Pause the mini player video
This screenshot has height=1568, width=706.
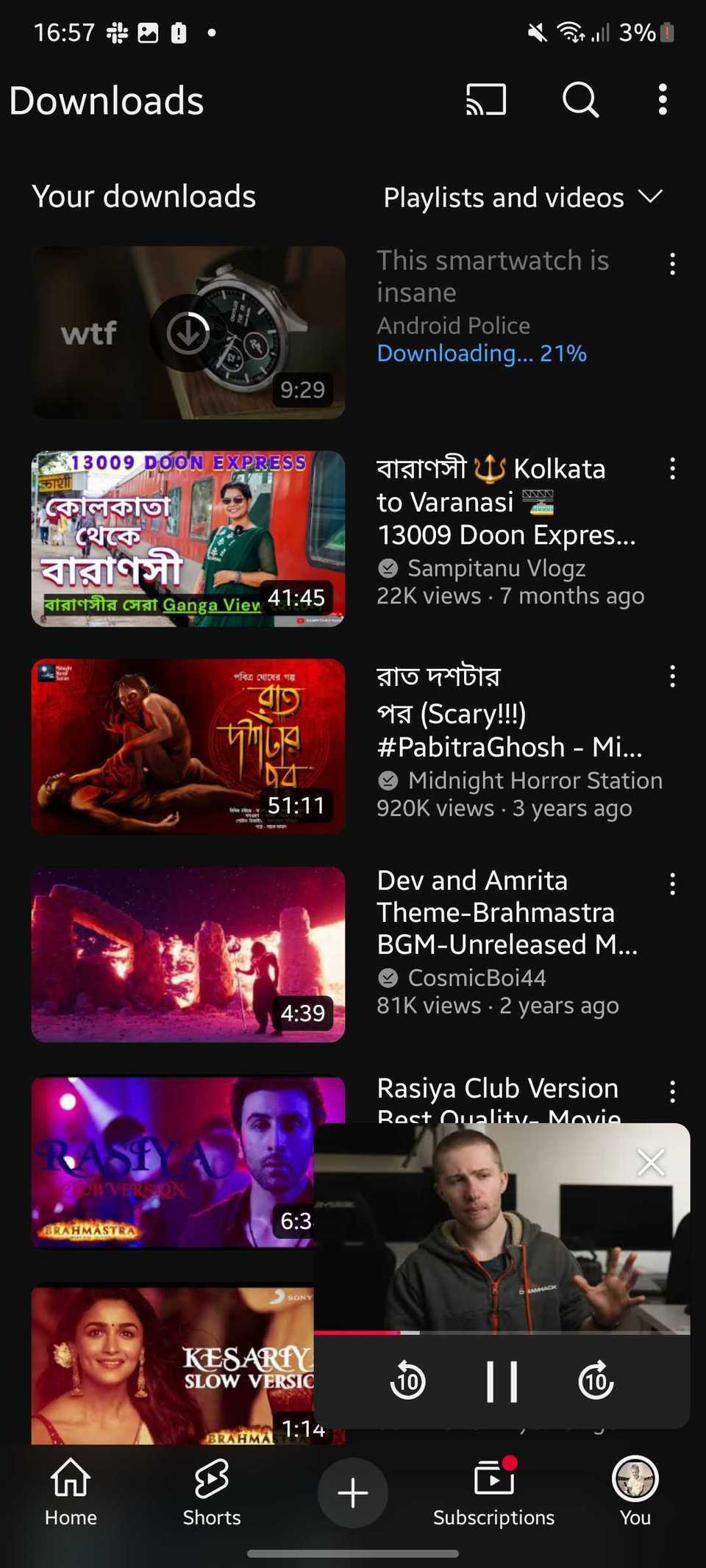[x=502, y=1381]
